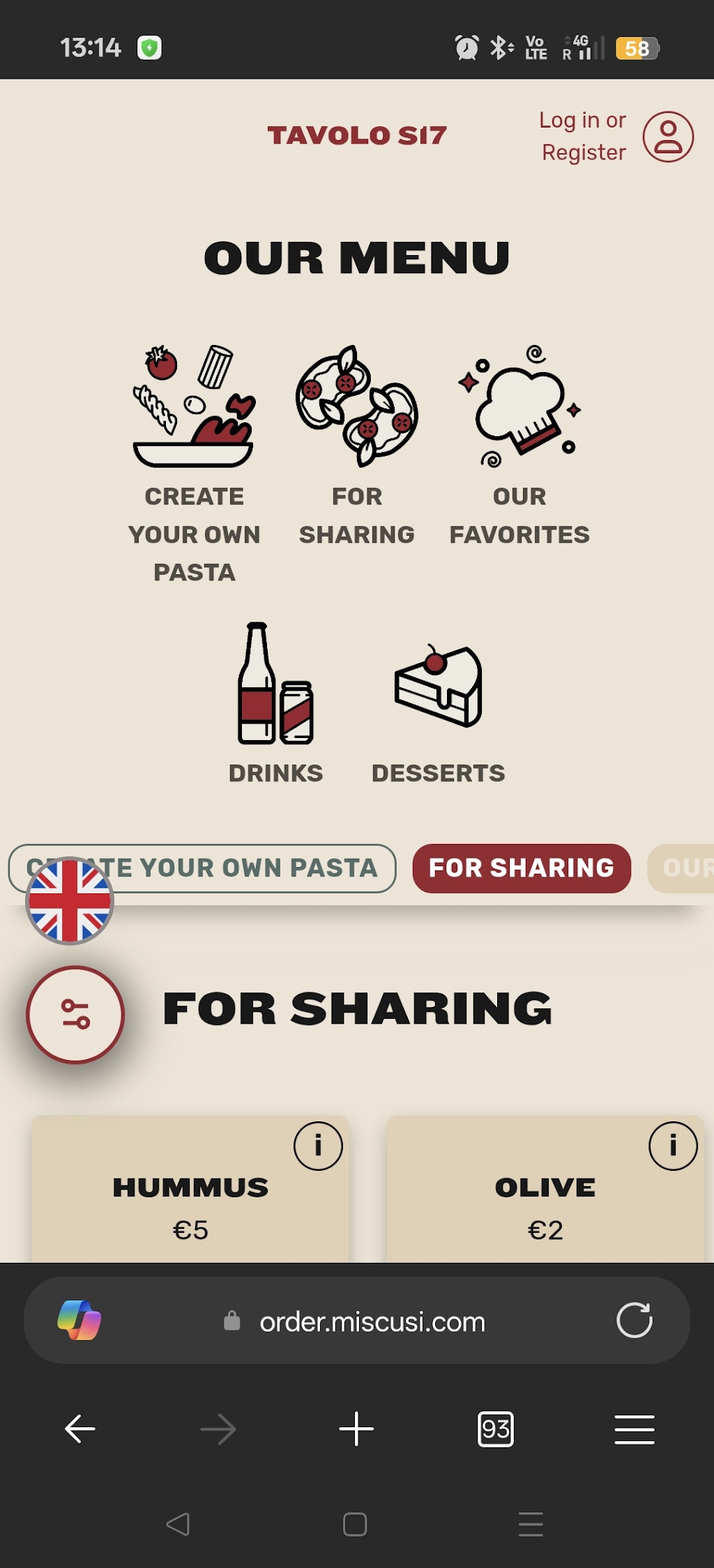Viewport: 714px width, 1568px height.
Task: Open the account profile icon
Action: click(668, 137)
